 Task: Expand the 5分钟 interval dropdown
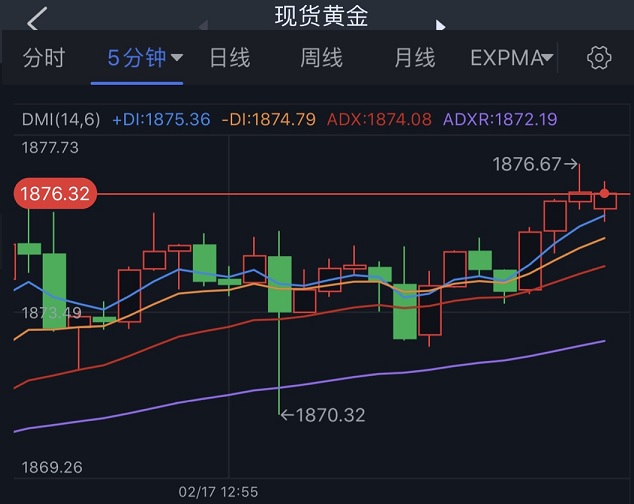145,58
